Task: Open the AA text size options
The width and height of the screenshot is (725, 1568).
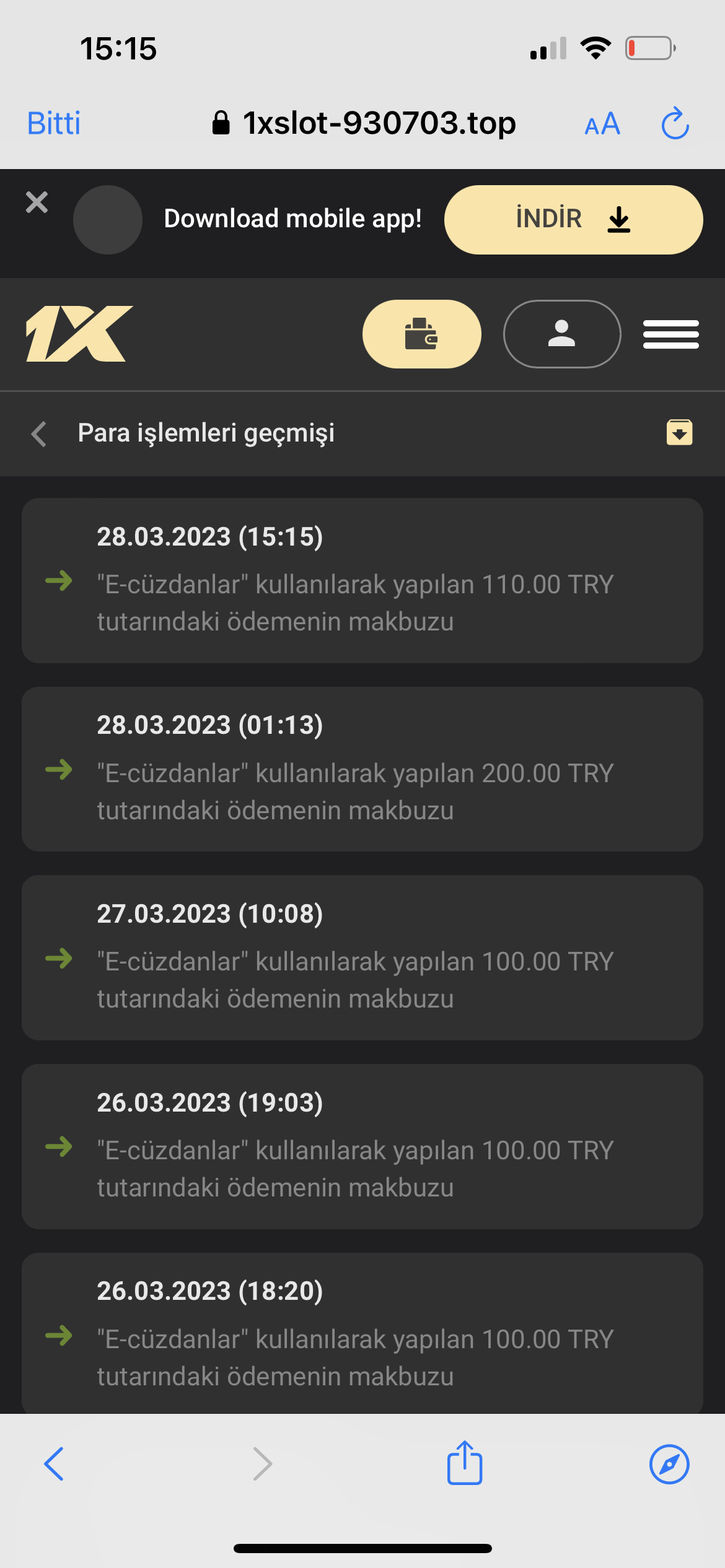Action: tap(602, 124)
